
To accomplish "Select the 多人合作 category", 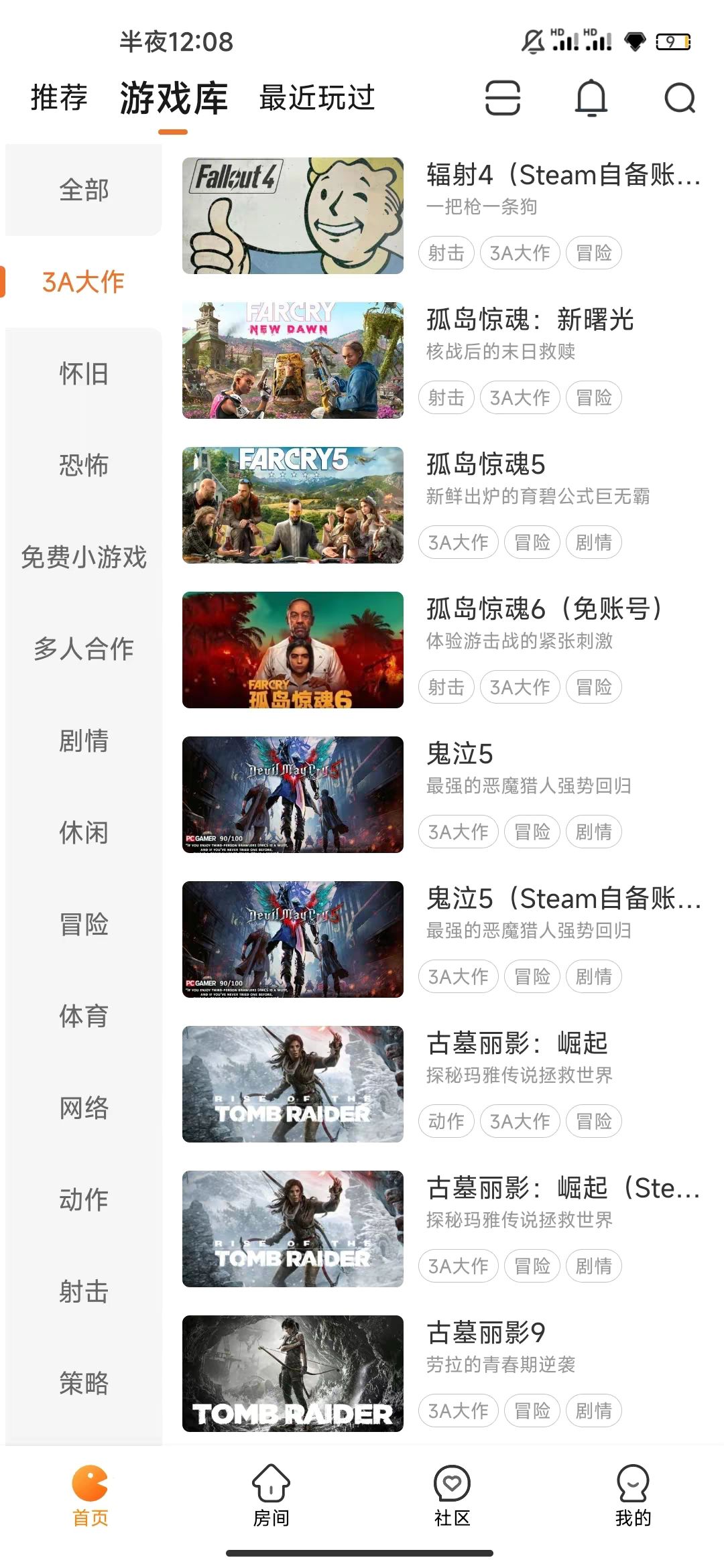I will click(x=84, y=649).
